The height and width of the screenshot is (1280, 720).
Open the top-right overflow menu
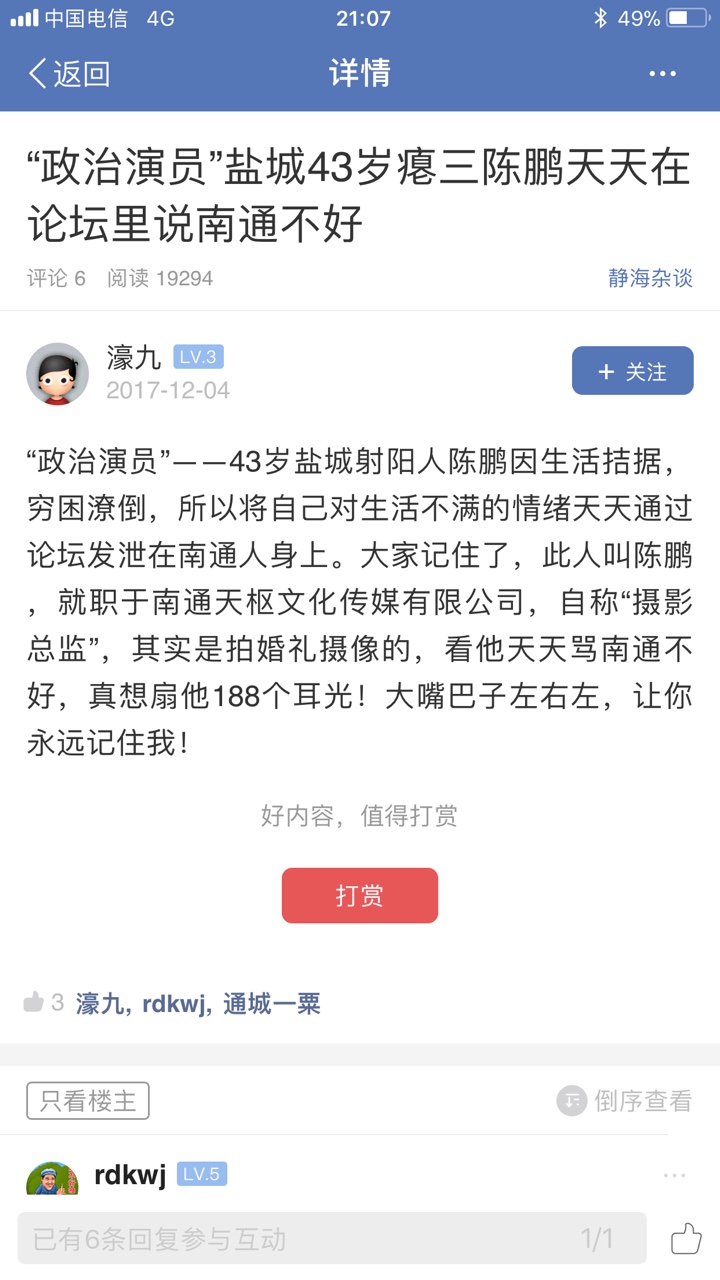coord(663,73)
